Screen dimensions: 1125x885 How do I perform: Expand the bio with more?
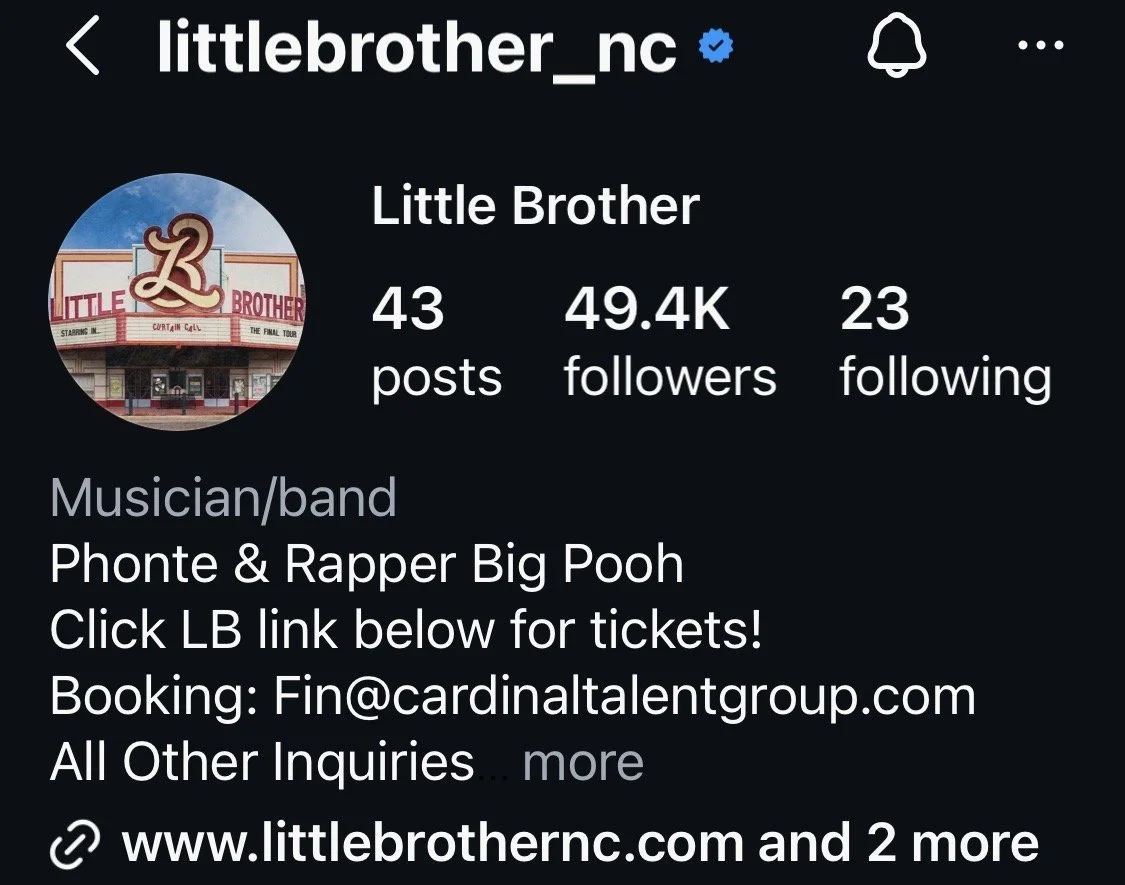click(583, 762)
